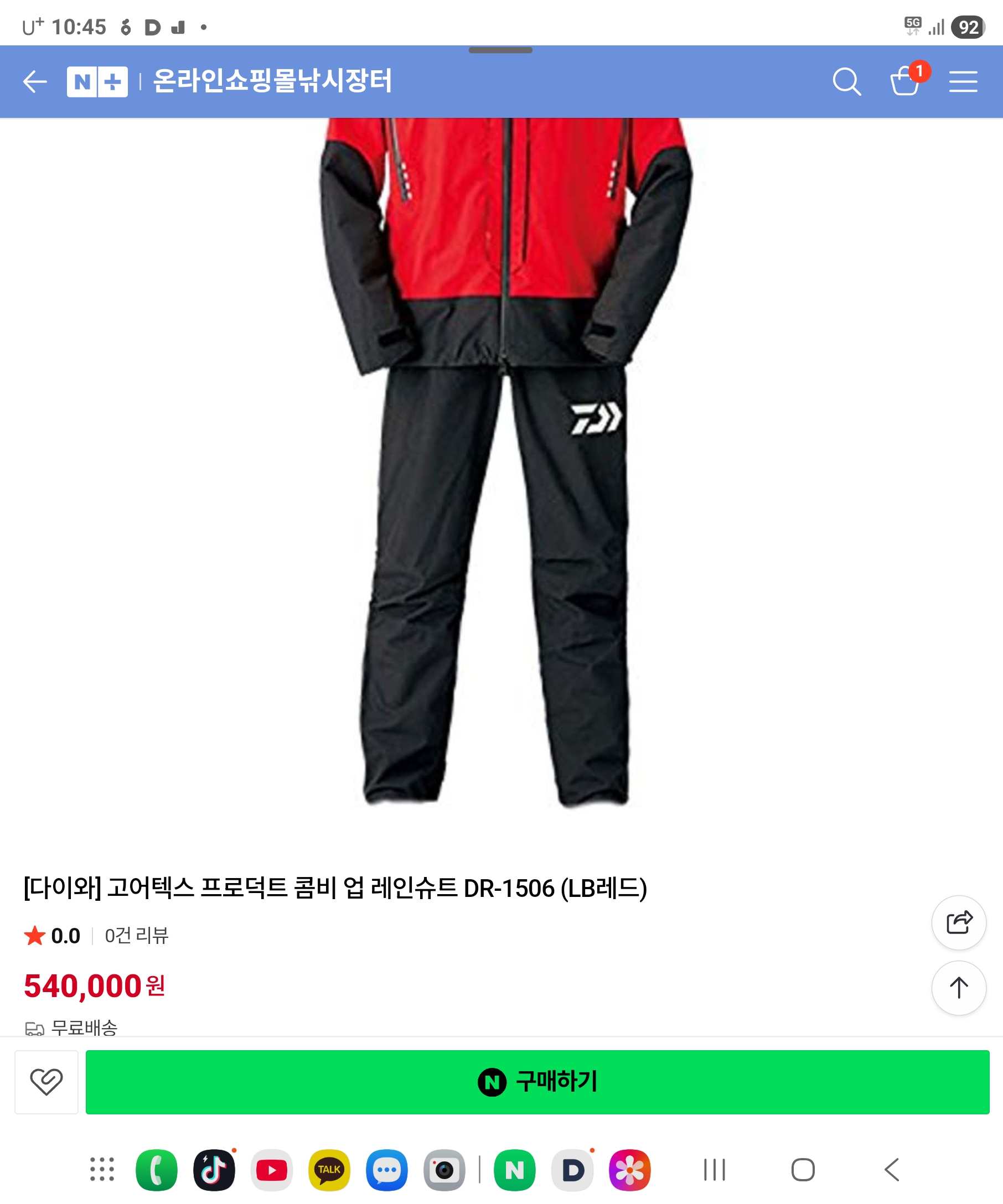Open the 온라인쇼핑몰낚시장터 store home
The height and width of the screenshot is (1204, 1003).
pos(272,81)
